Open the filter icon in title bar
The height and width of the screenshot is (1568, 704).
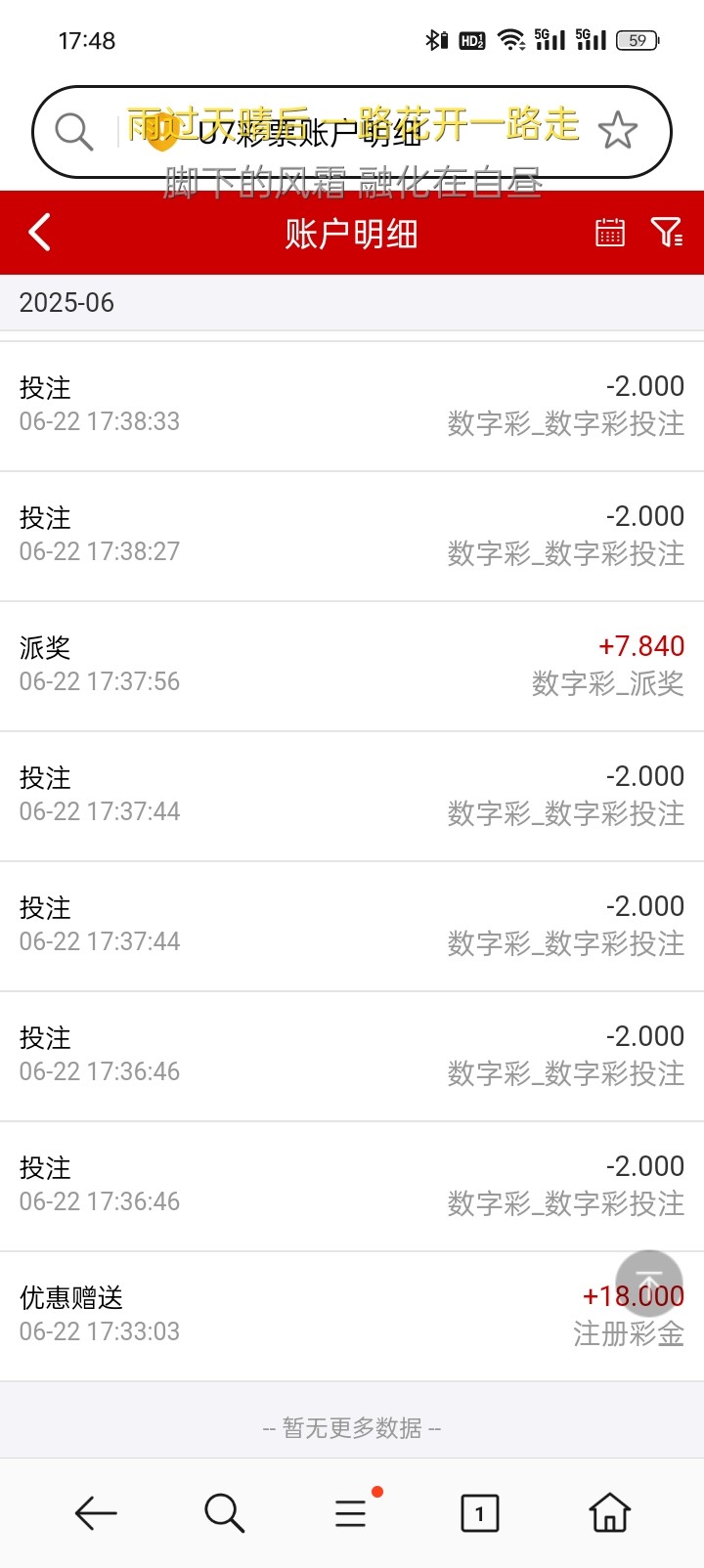coord(668,233)
